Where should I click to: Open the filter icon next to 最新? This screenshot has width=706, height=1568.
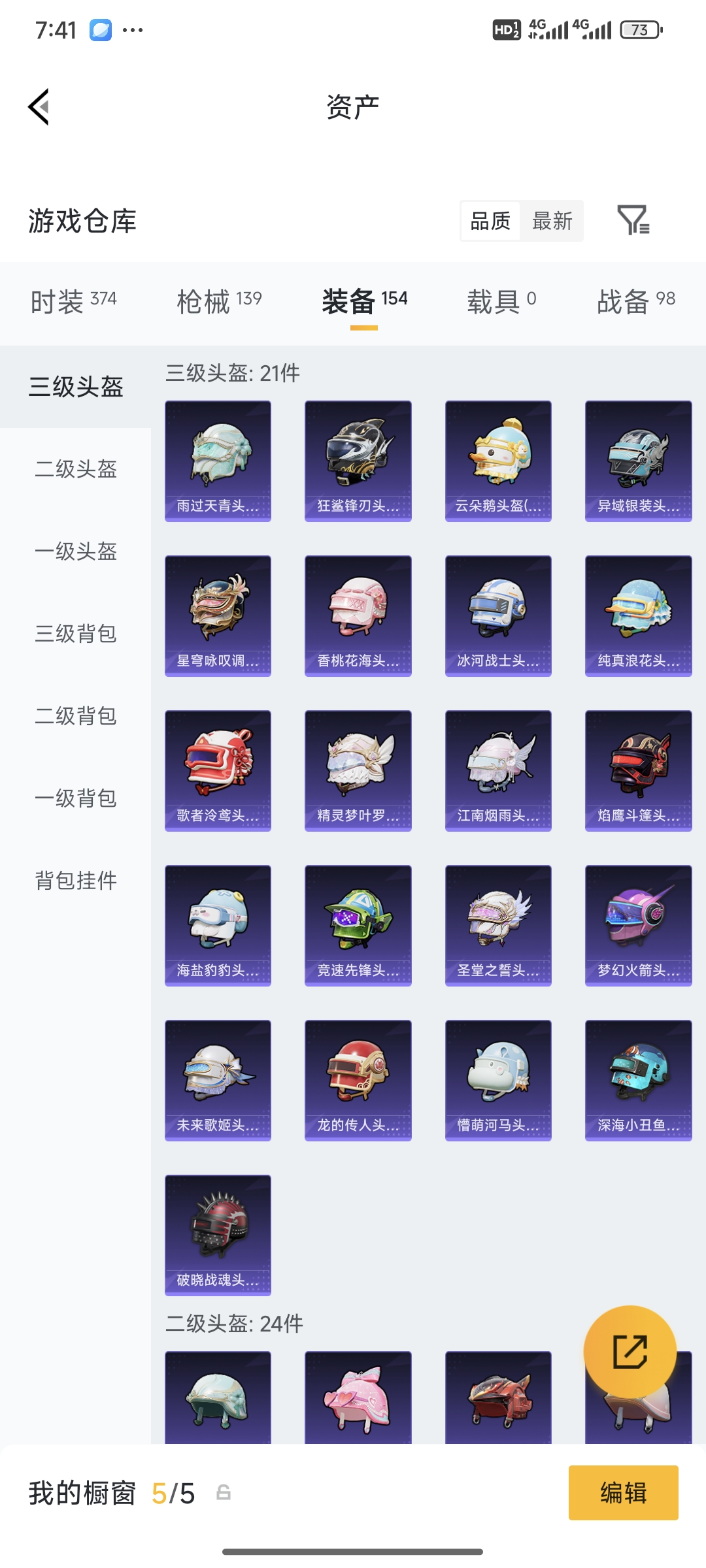pyautogui.click(x=633, y=220)
